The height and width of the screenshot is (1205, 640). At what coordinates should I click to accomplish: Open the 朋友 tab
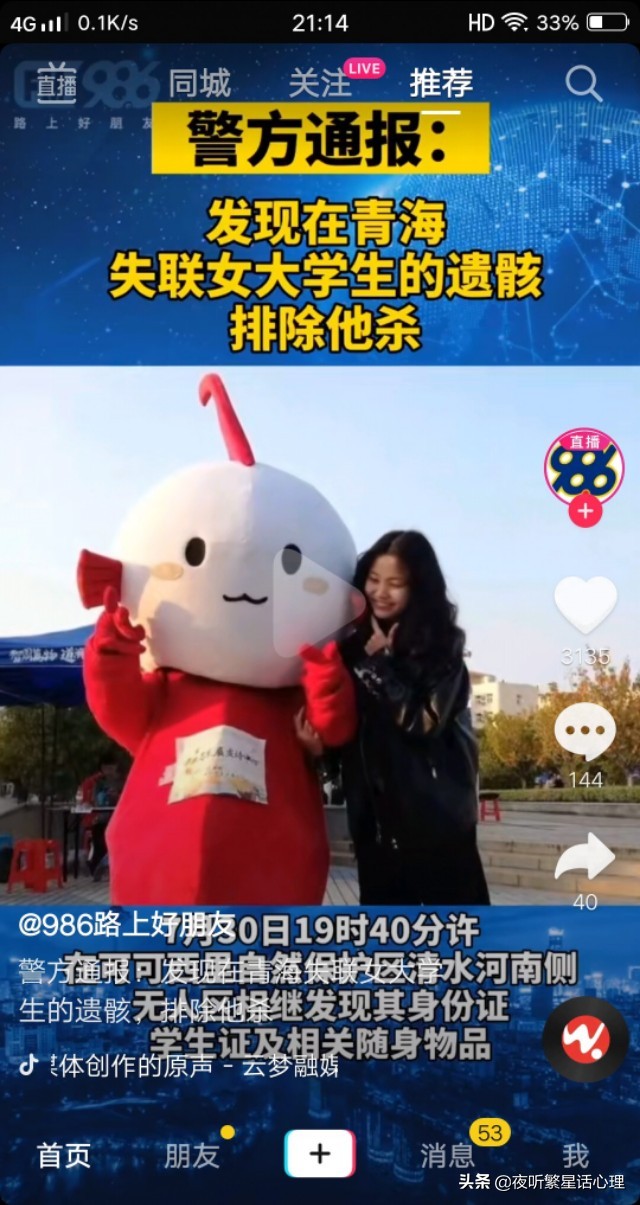point(192,1155)
